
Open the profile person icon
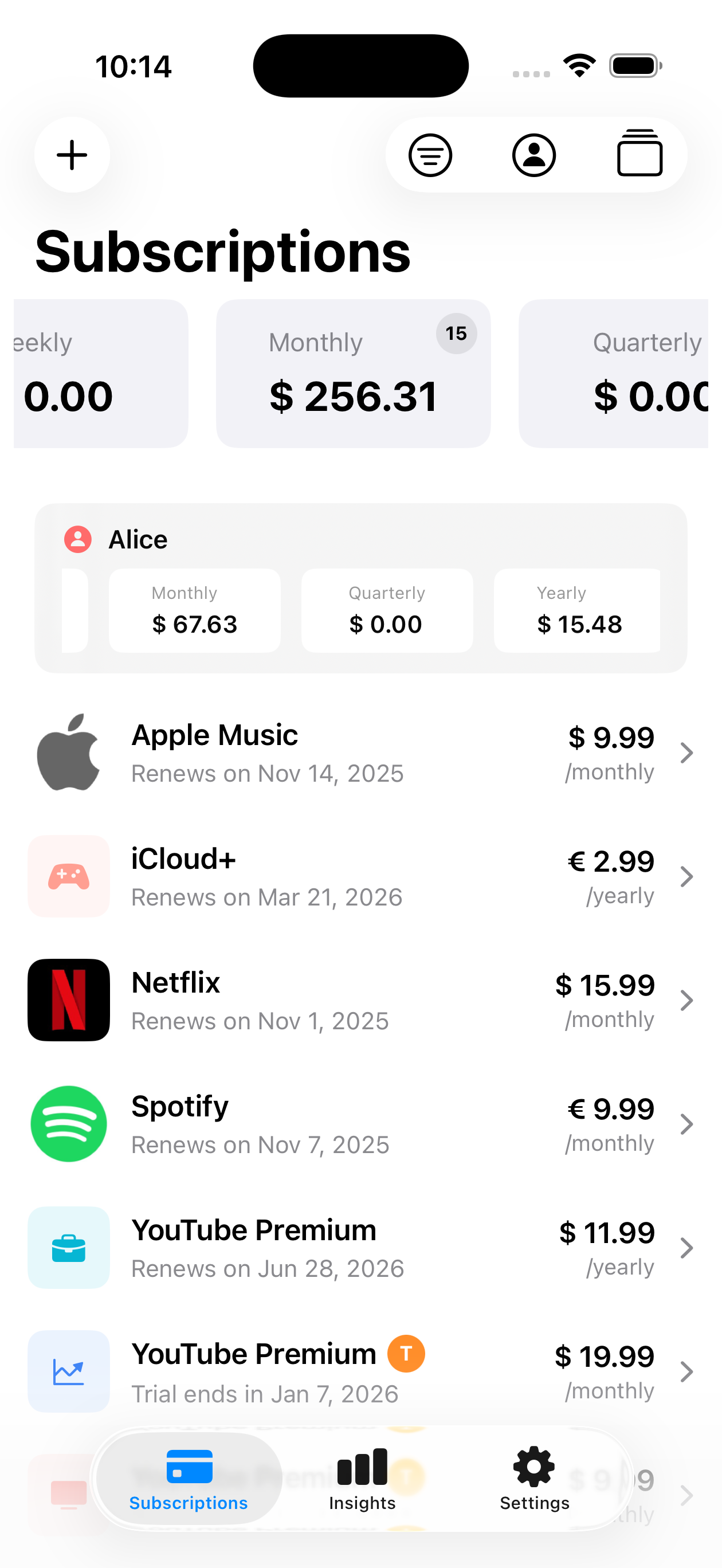point(534,155)
